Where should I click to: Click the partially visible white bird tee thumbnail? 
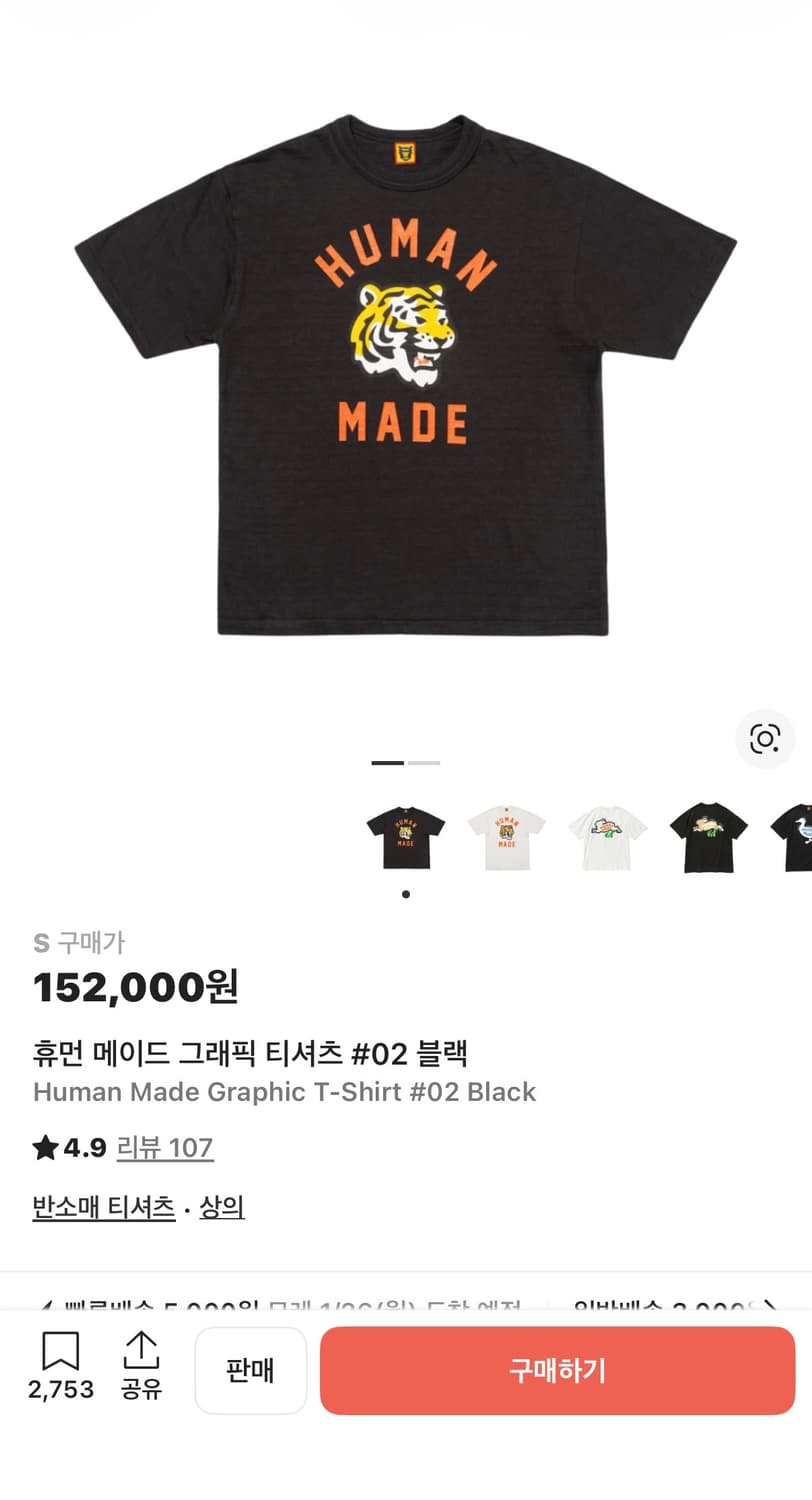click(796, 838)
